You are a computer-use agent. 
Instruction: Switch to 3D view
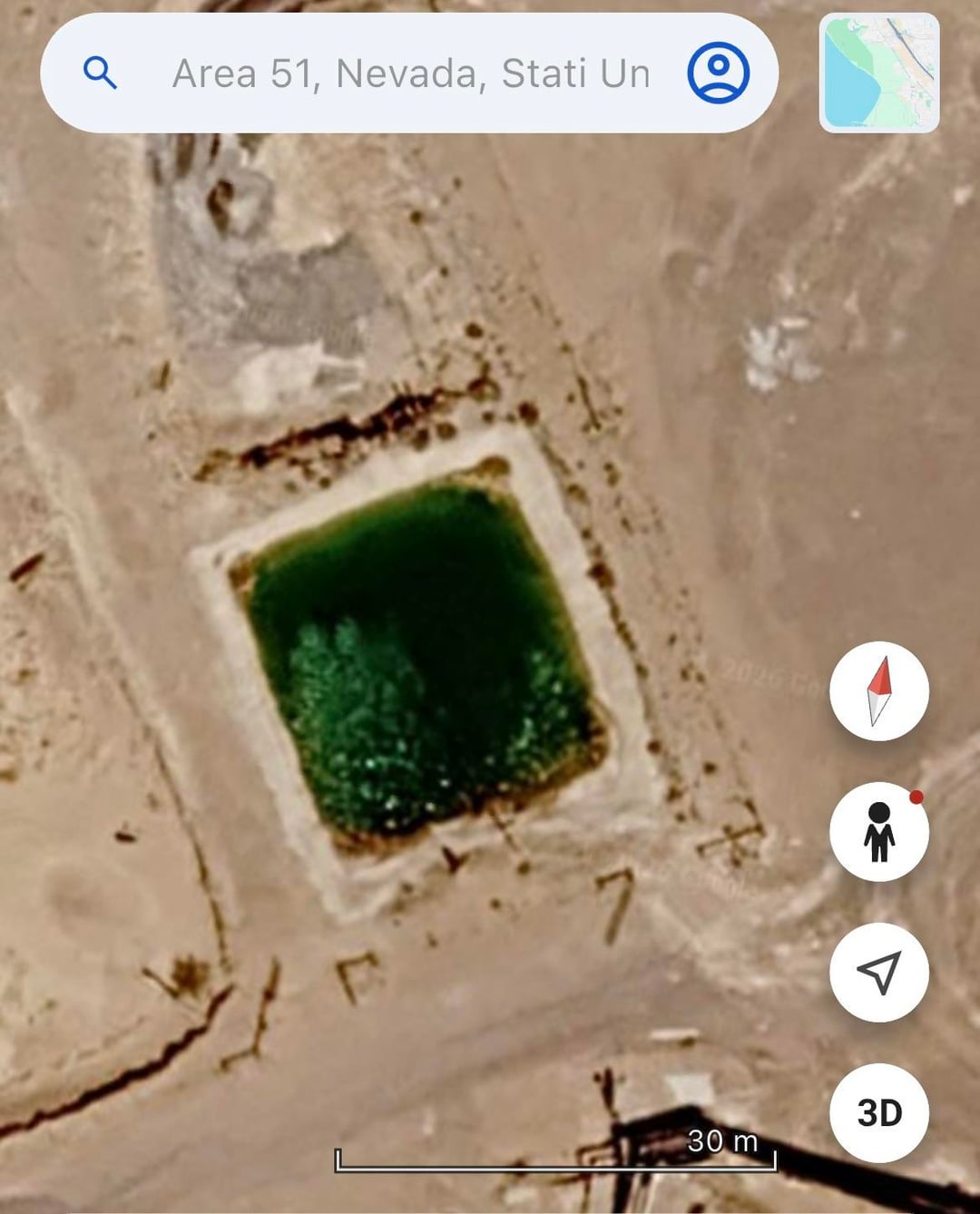click(878, 1112)
